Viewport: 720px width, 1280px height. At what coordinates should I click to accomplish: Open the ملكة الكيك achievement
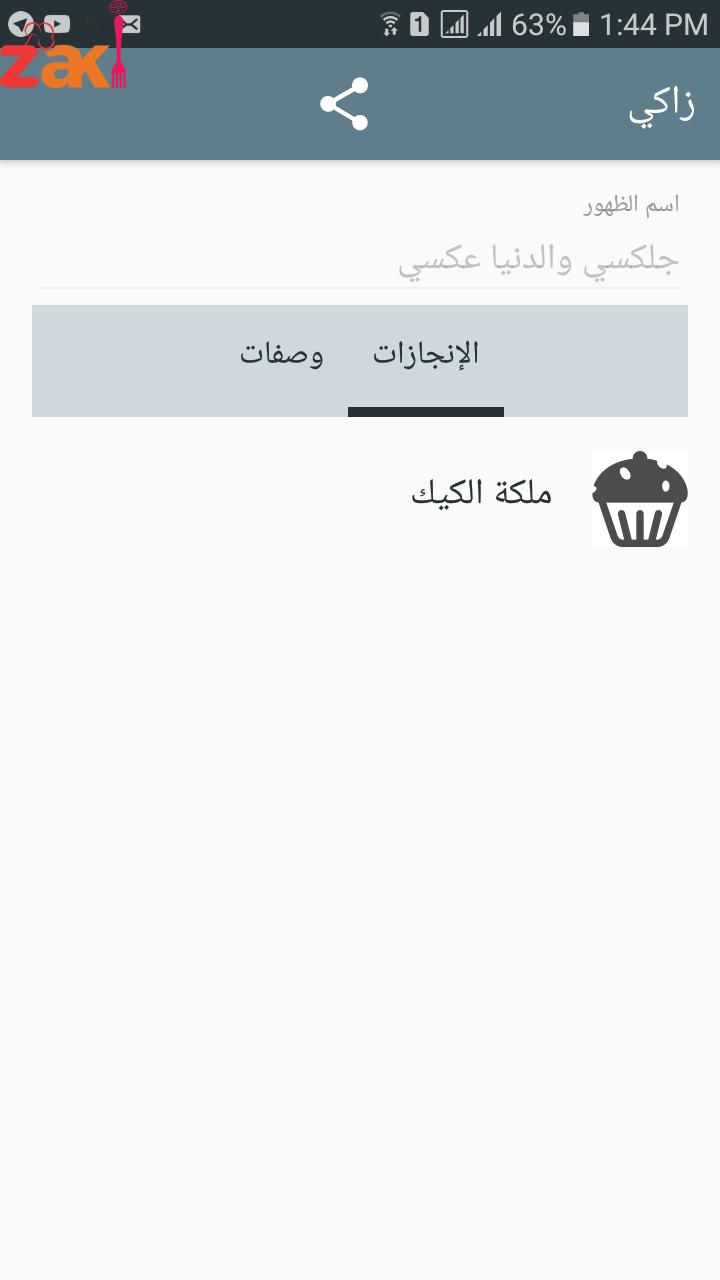coord(482,494)
